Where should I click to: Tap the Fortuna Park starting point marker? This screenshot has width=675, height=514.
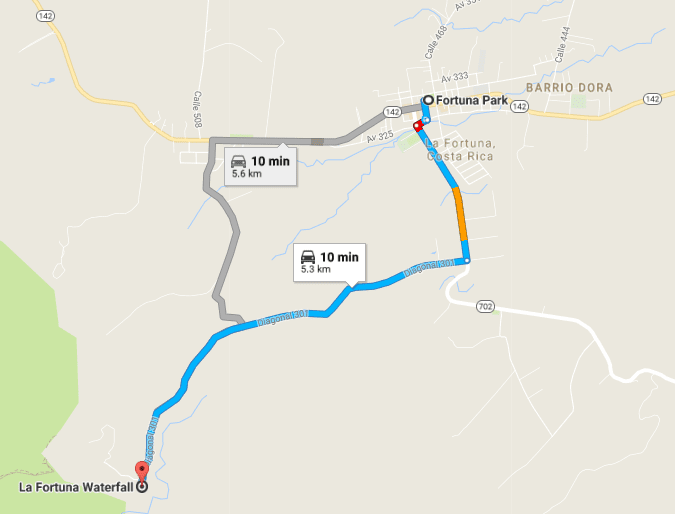click(428, 100)
